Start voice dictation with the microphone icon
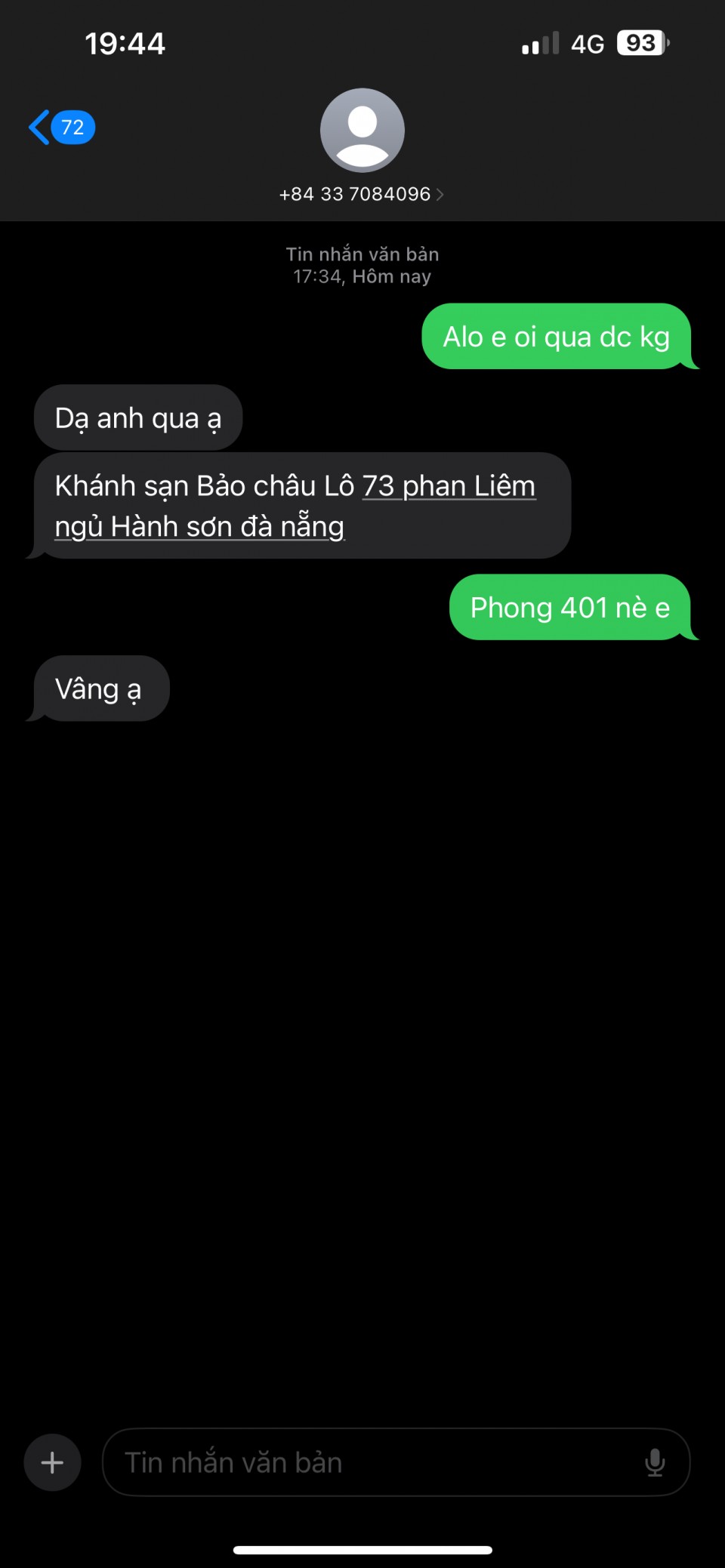The image size is (725, 1568). coord(655,1462)
